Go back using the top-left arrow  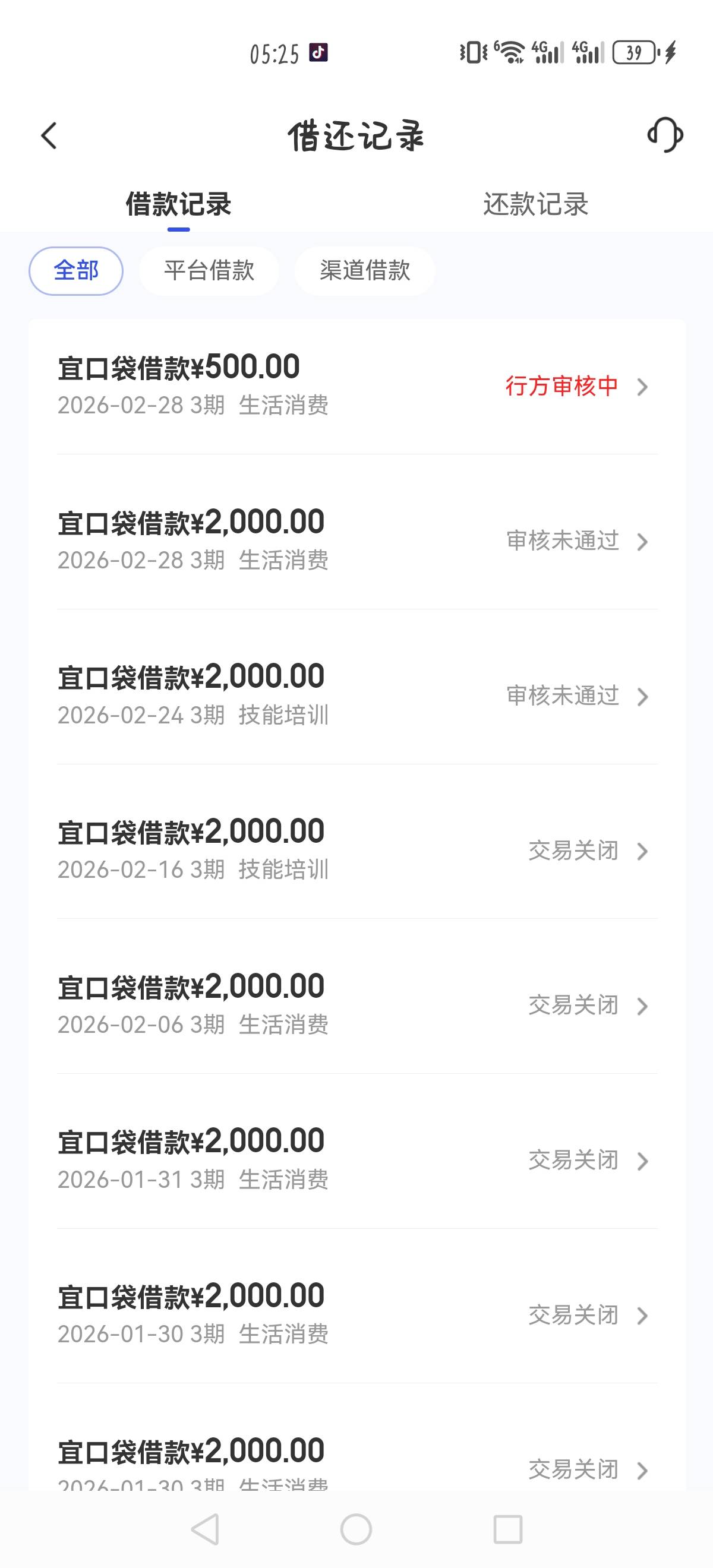(49, 136)
